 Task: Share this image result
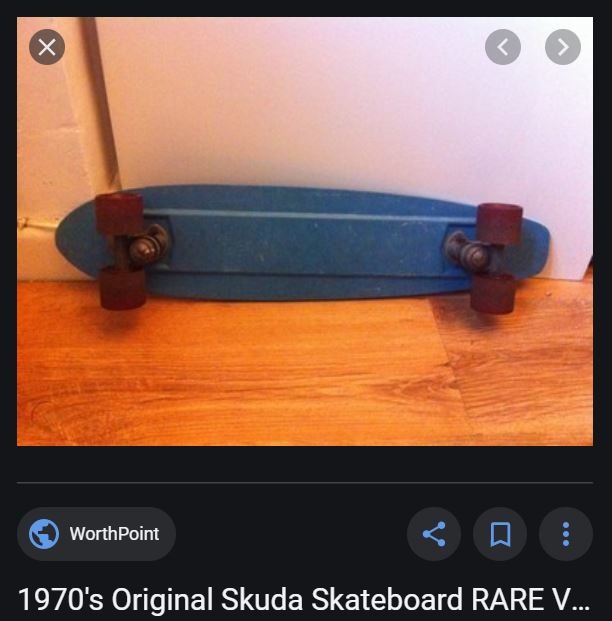pos(434,534)
